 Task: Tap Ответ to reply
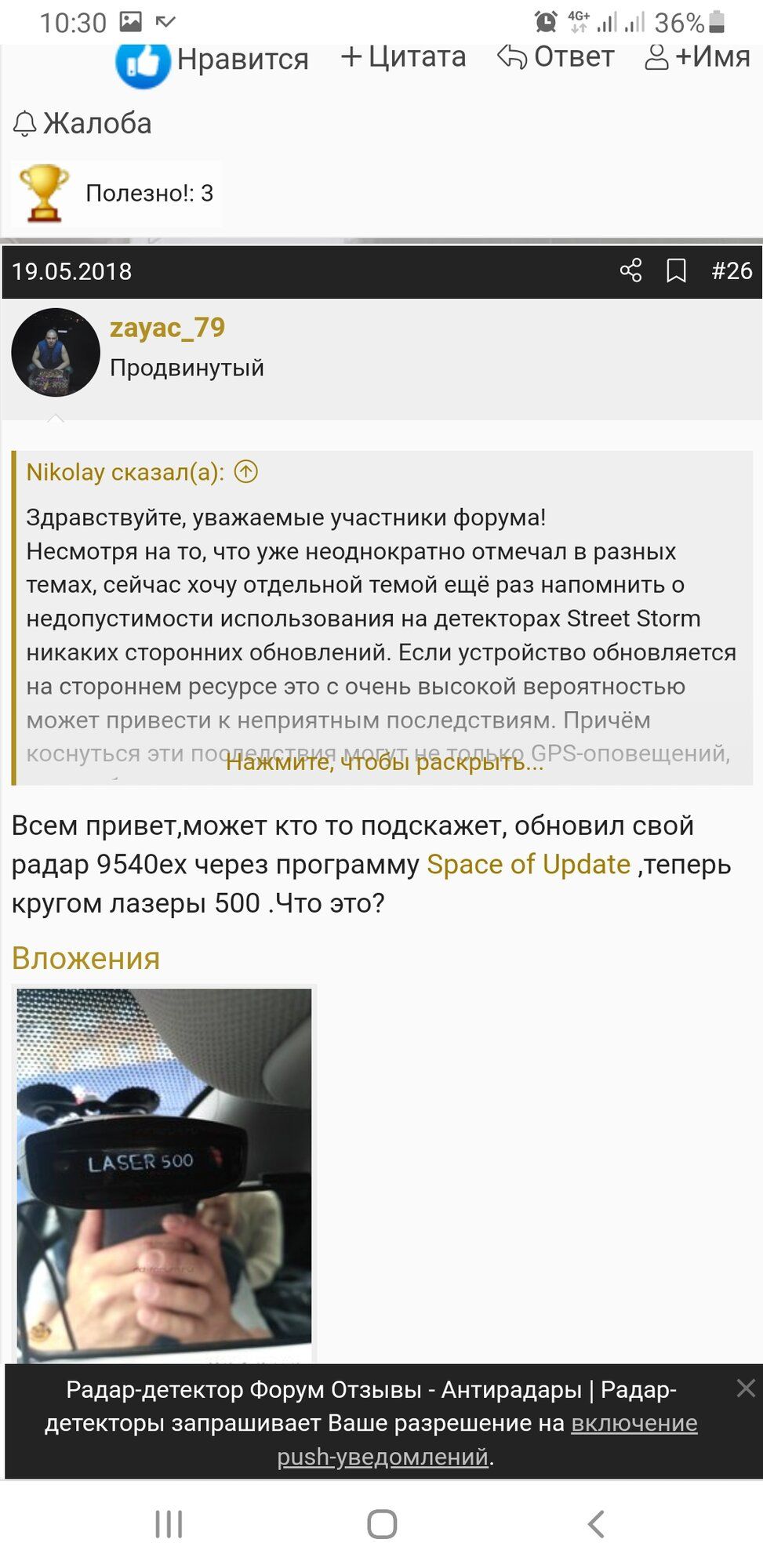556,57
